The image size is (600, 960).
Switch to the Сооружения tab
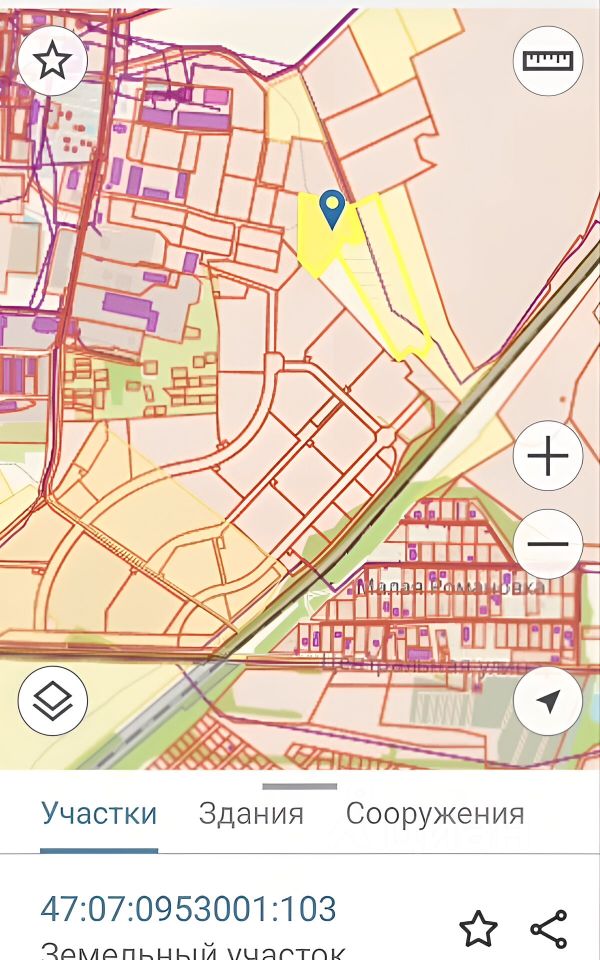pos(435,813)
